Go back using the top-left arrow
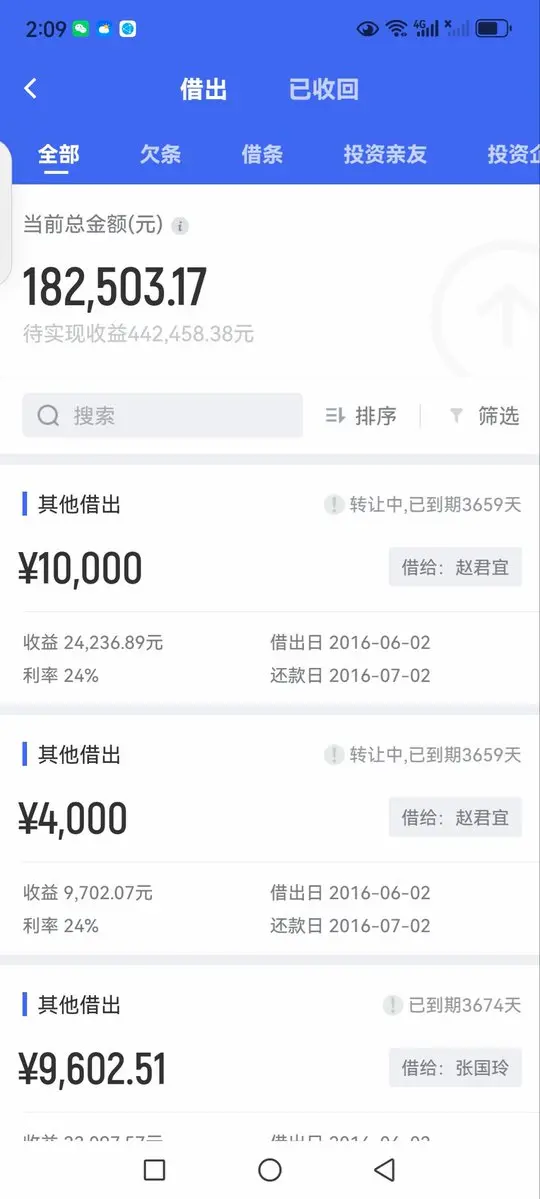Viewport: 540px width, 1199px height. [x=31, y=89]
